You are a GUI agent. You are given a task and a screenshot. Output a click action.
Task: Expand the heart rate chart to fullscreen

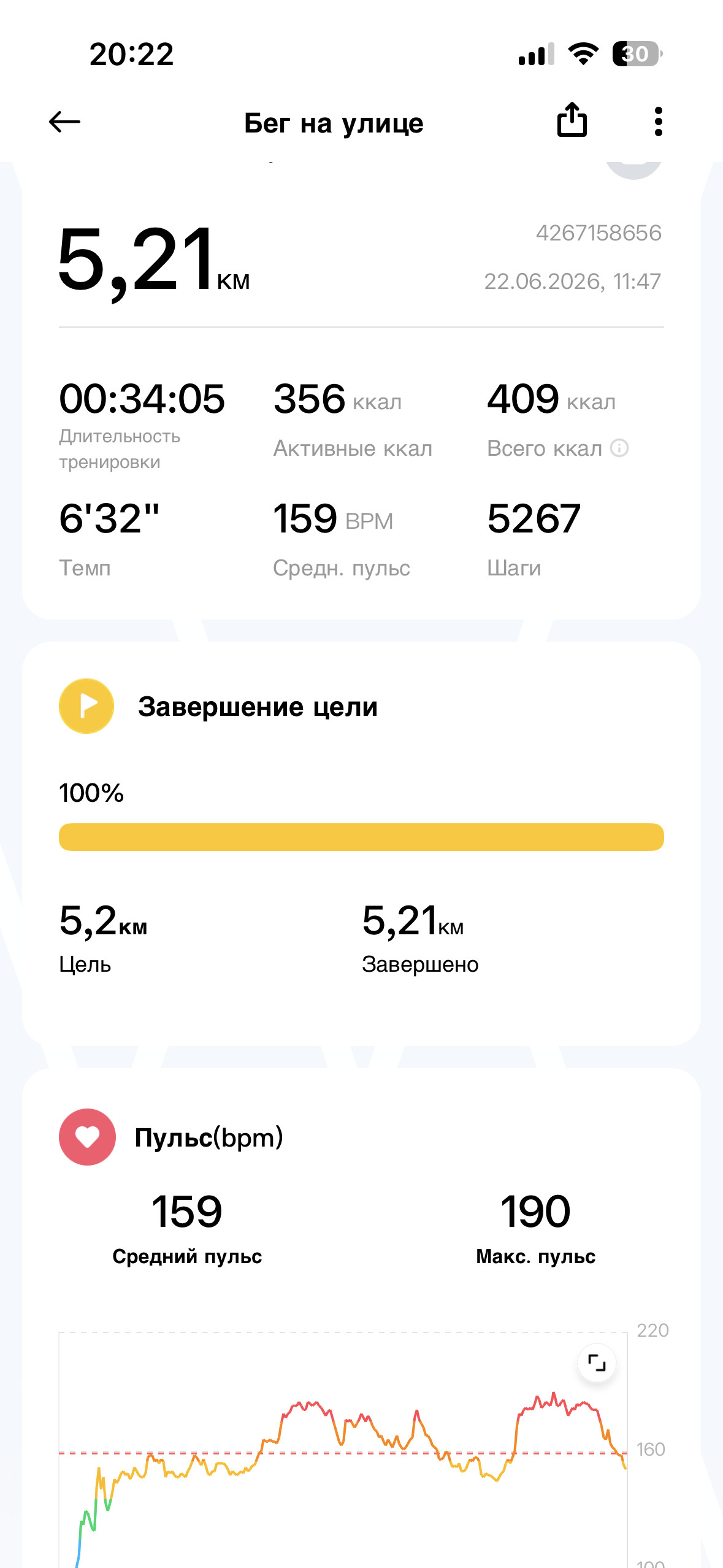coord(597,1362)
